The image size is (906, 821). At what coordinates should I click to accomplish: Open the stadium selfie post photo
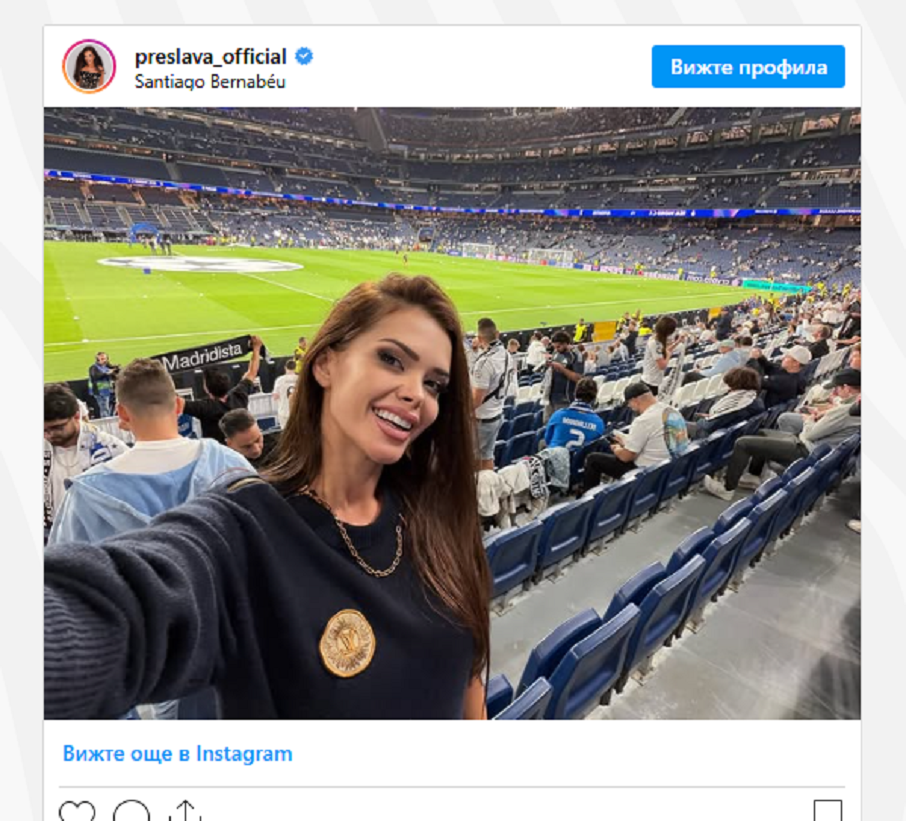[x=452, y=413]
